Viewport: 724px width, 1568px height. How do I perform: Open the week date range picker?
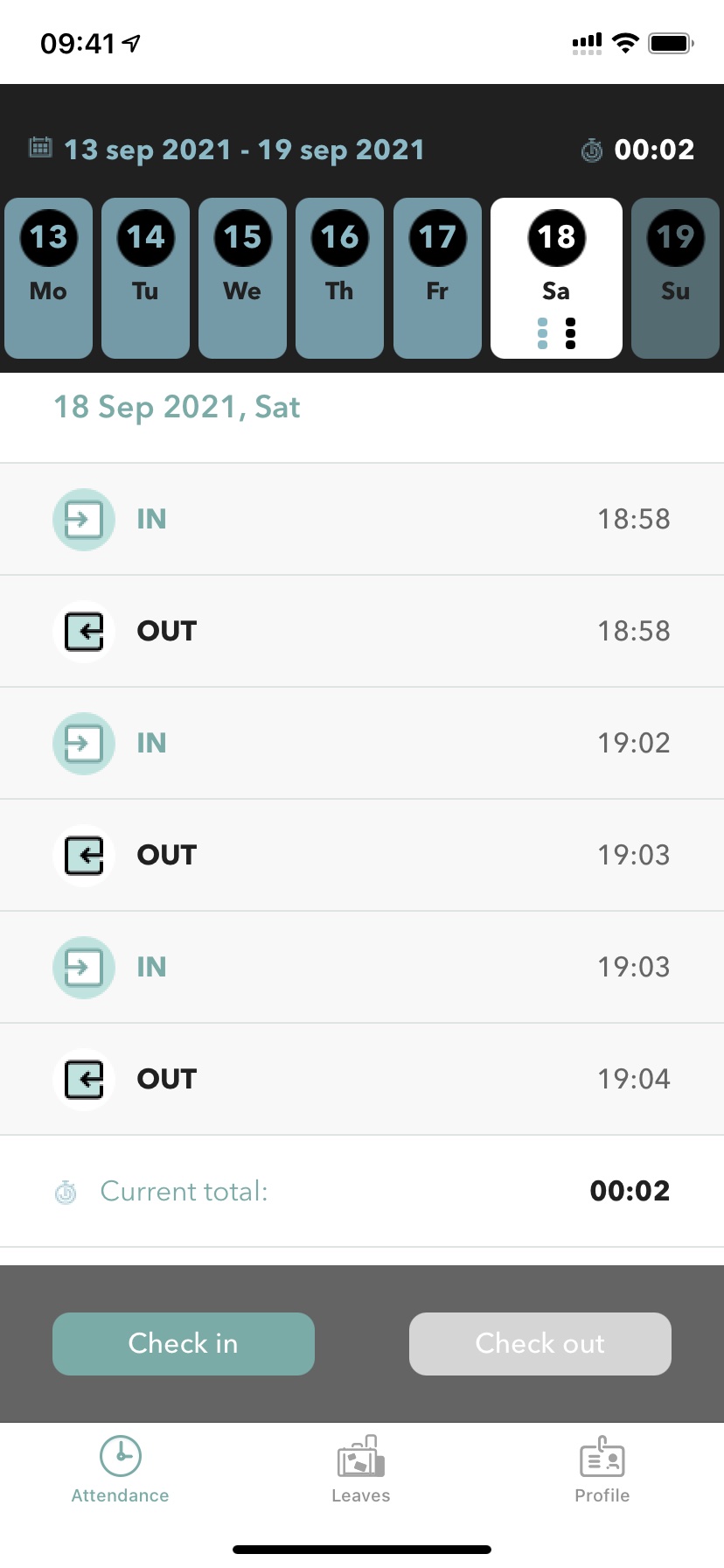click(227, 150)
